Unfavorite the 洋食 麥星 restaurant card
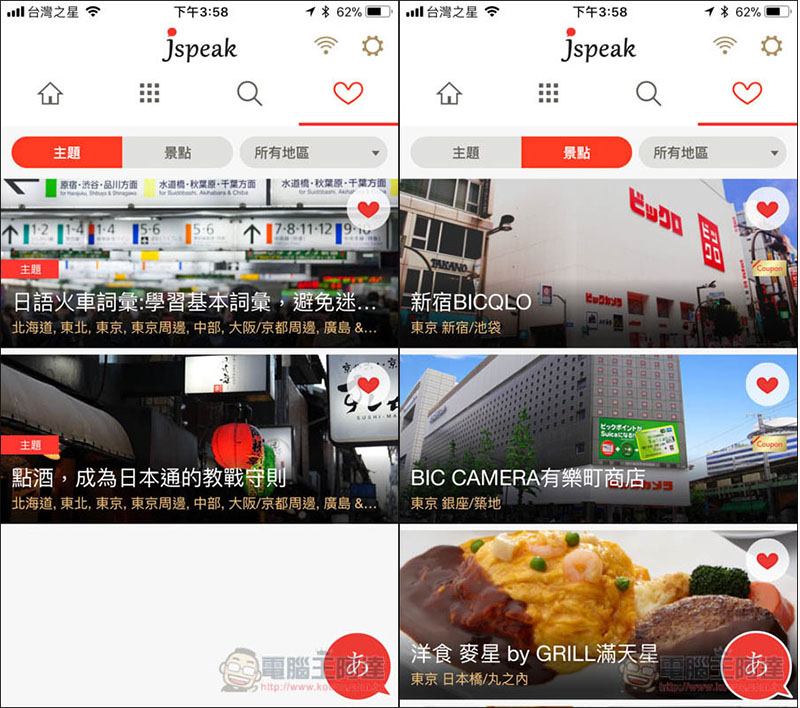Screen dimensions: 800x708 click(x=767, y=560)
